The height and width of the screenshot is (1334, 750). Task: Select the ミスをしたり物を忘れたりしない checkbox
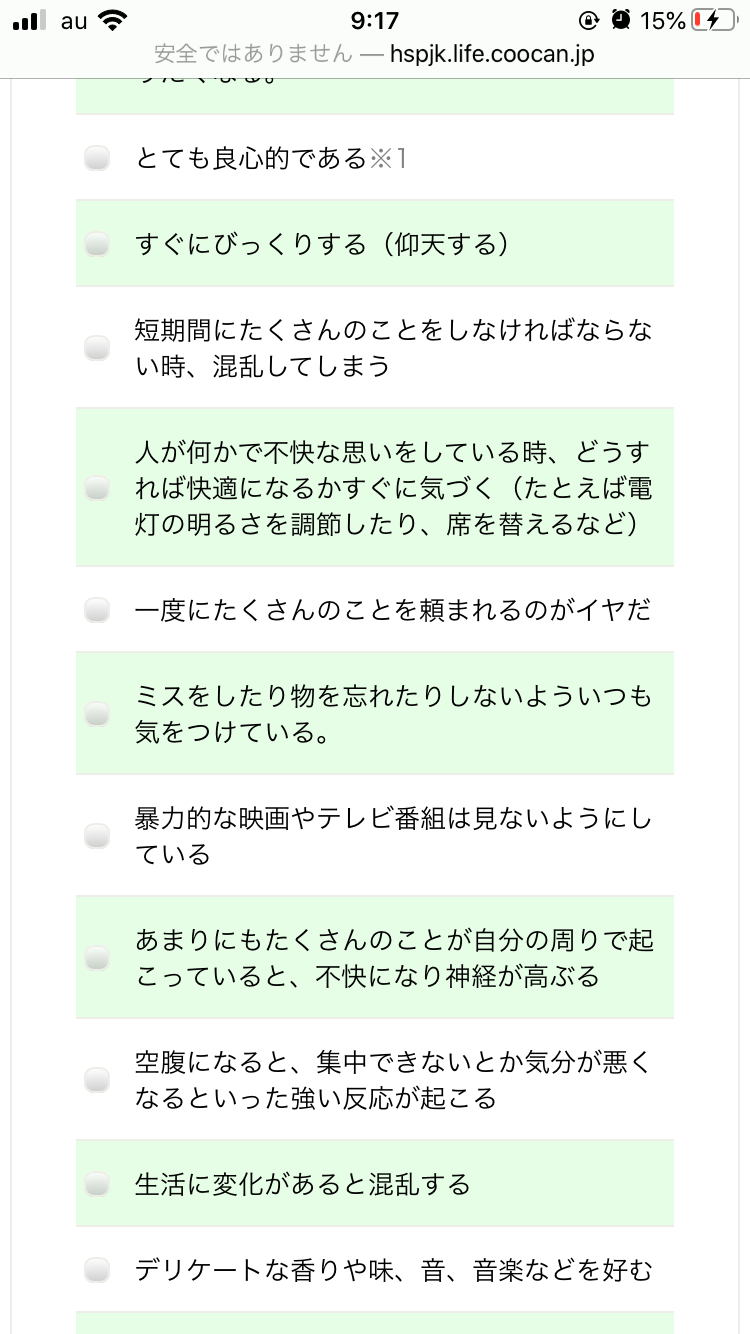tap(97, 714)
